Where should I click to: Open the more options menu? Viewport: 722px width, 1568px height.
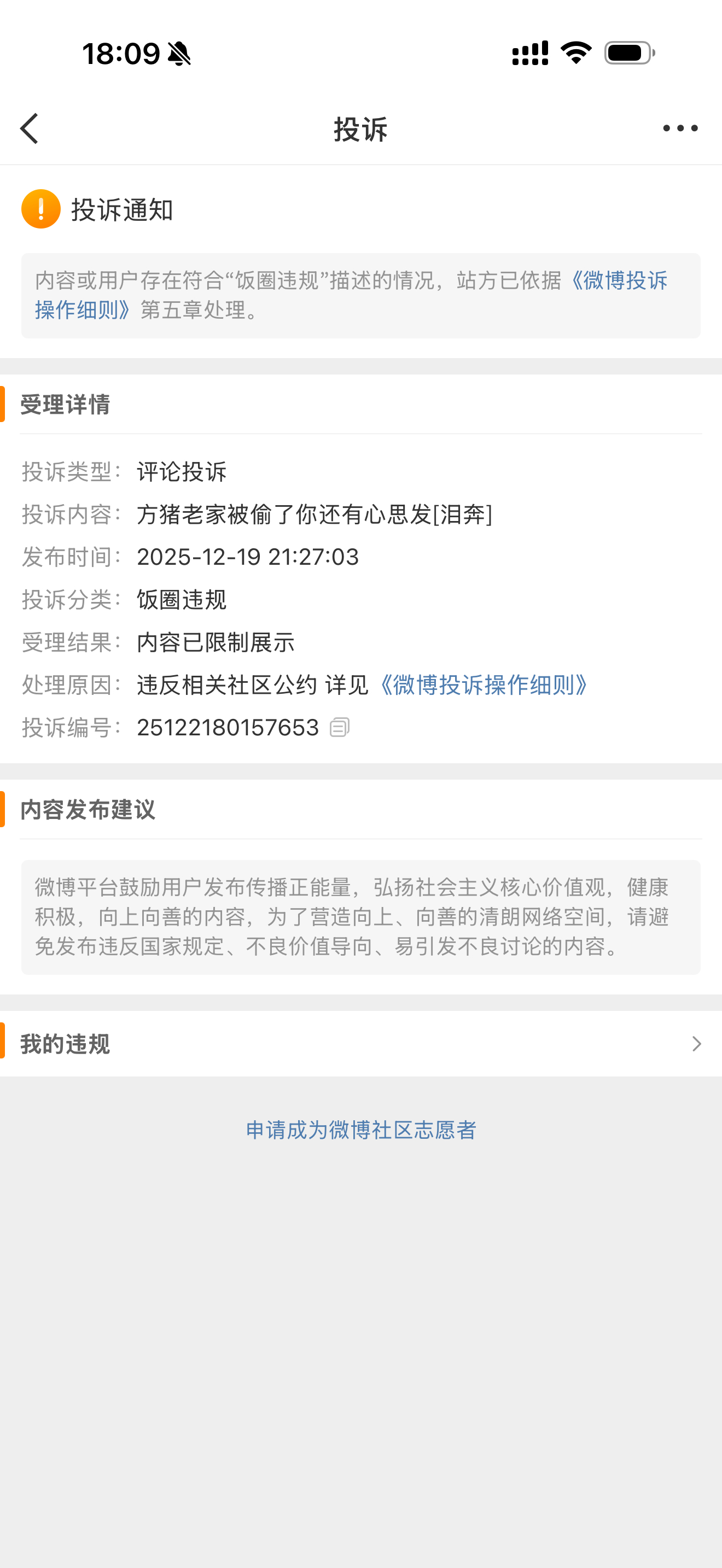679,128
